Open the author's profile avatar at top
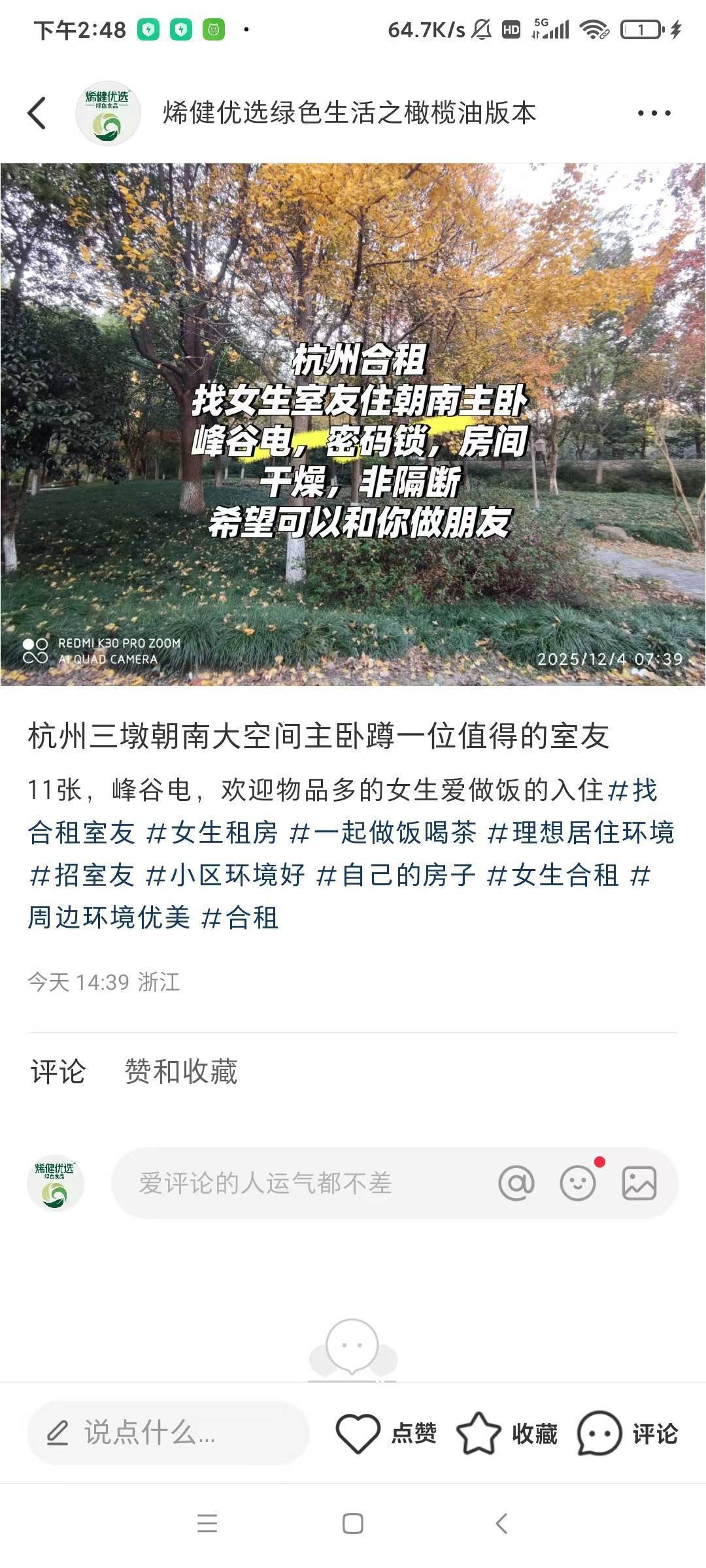The width and height of the screenshot is (706, 1568). 108,114
